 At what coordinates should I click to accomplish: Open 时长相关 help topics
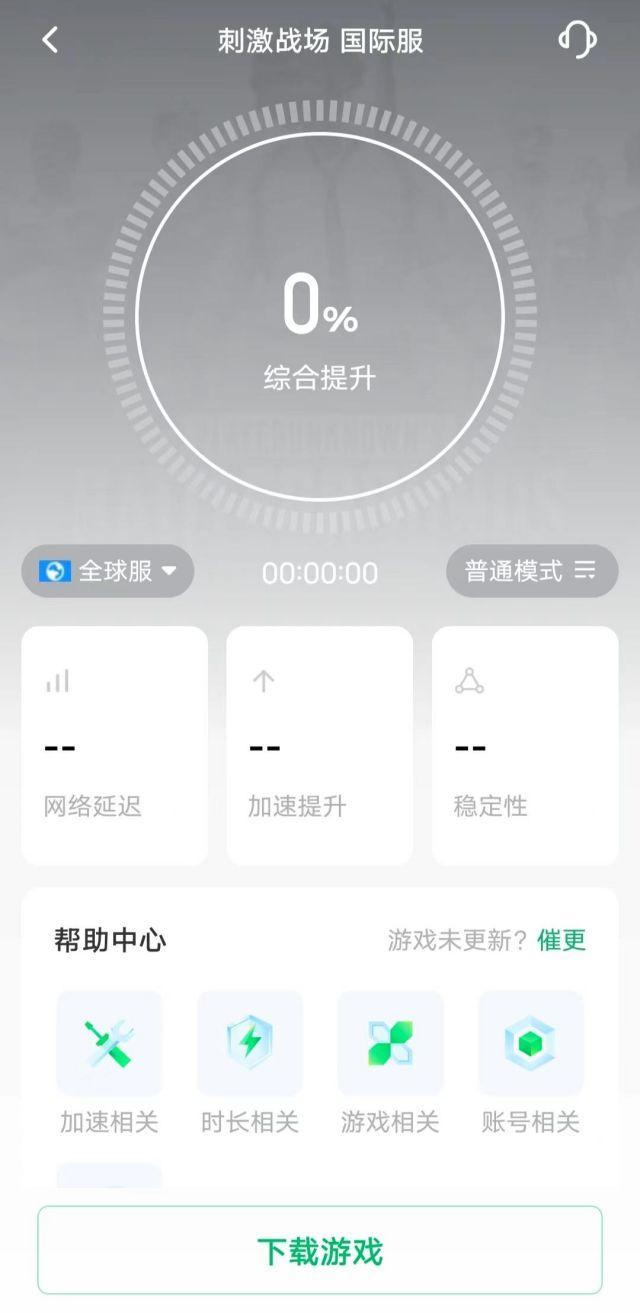point(250,1064)
